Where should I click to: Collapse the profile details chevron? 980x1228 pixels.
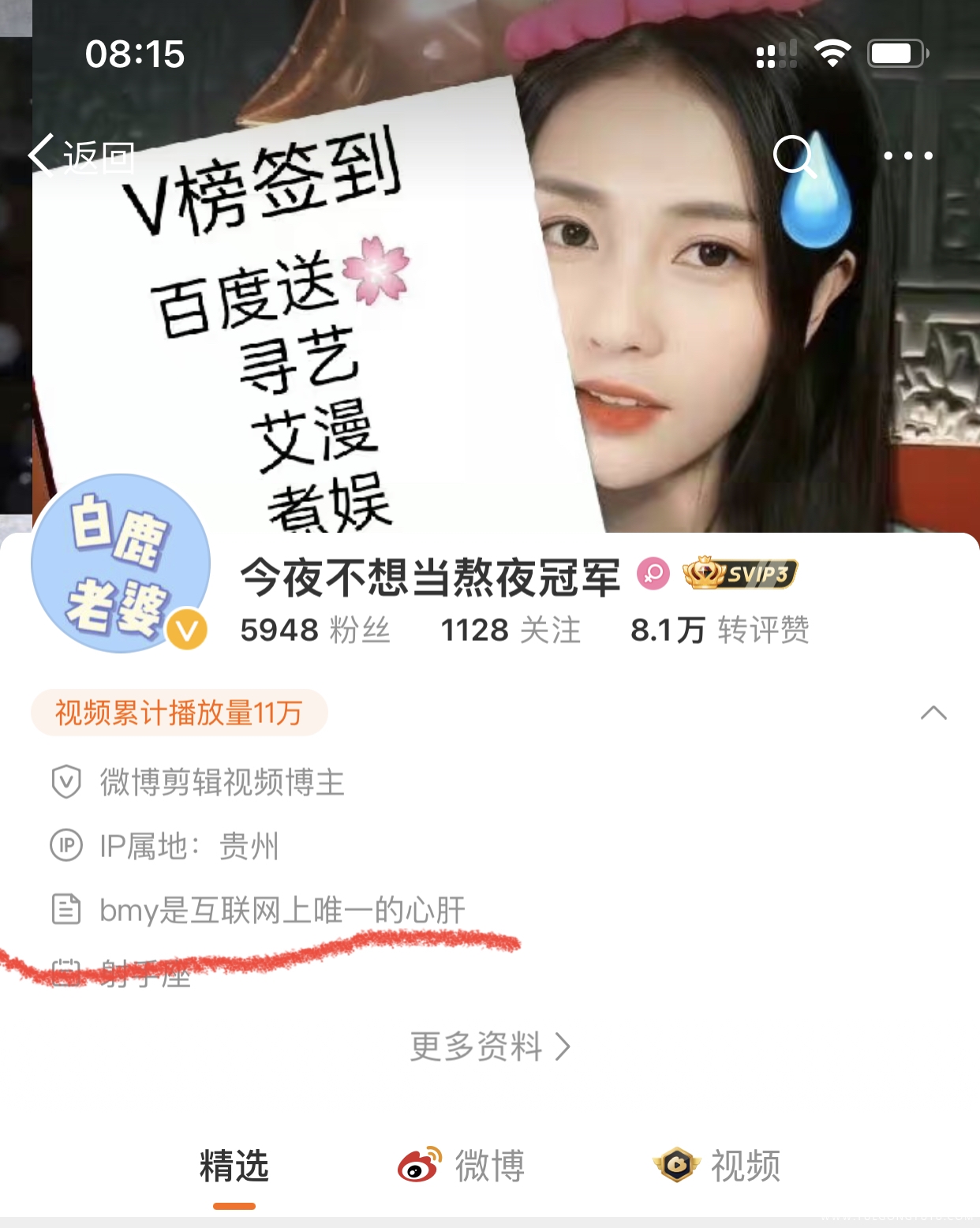(933, 713)
